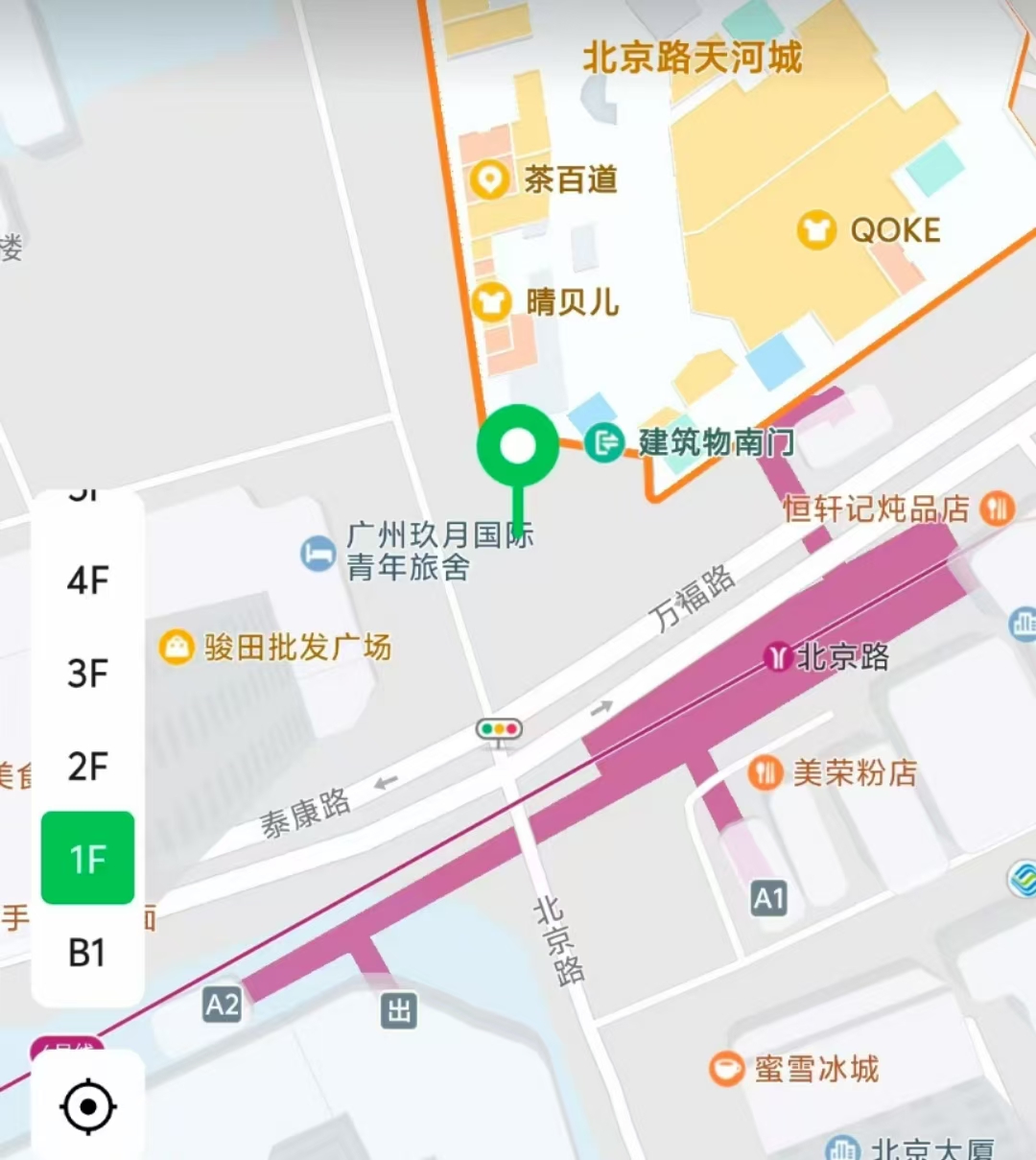This screenshot has width=1036, height=1160.
Task: Tap 北京路 metro station marker
Action: click(777, 657)
